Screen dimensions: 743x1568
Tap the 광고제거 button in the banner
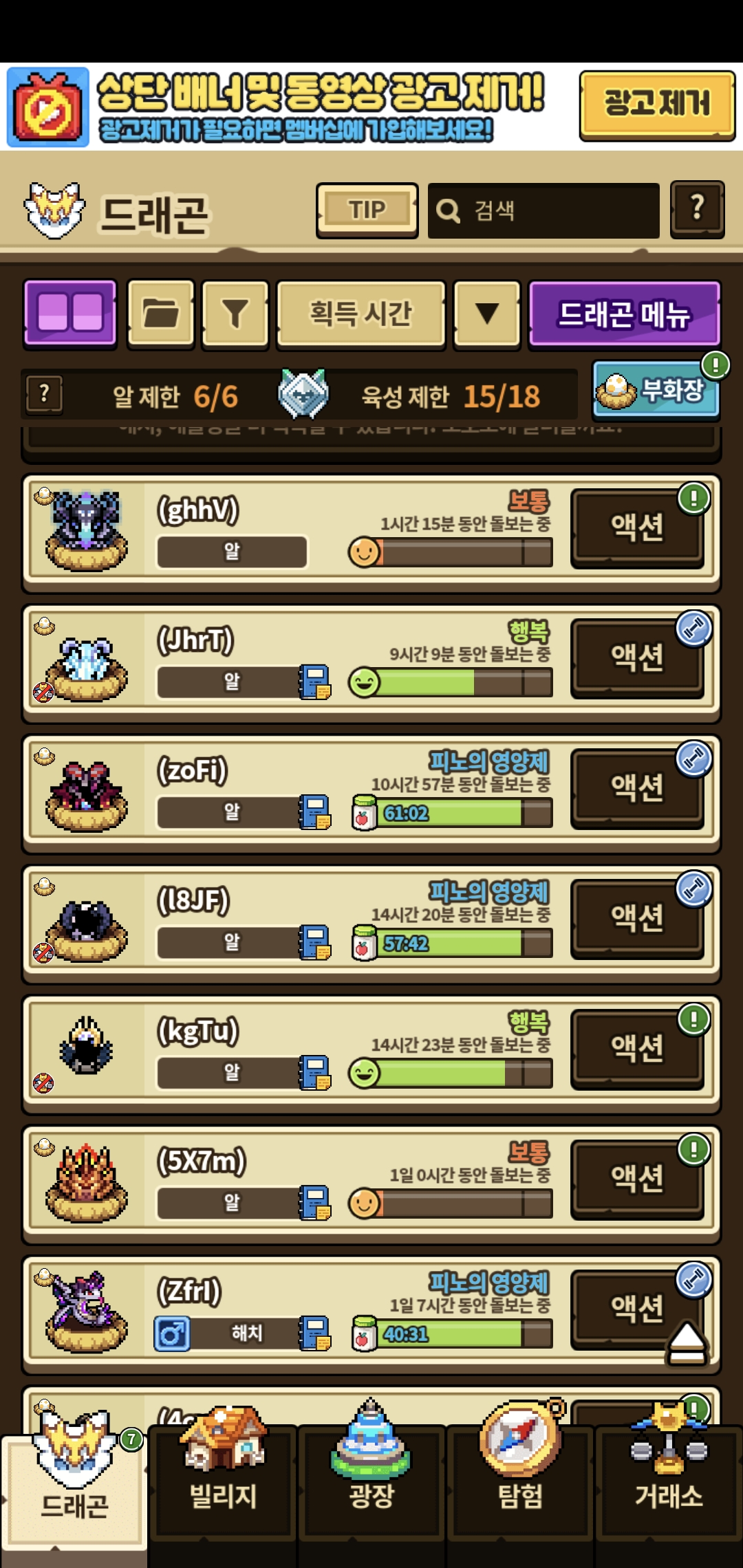point(656,105)
